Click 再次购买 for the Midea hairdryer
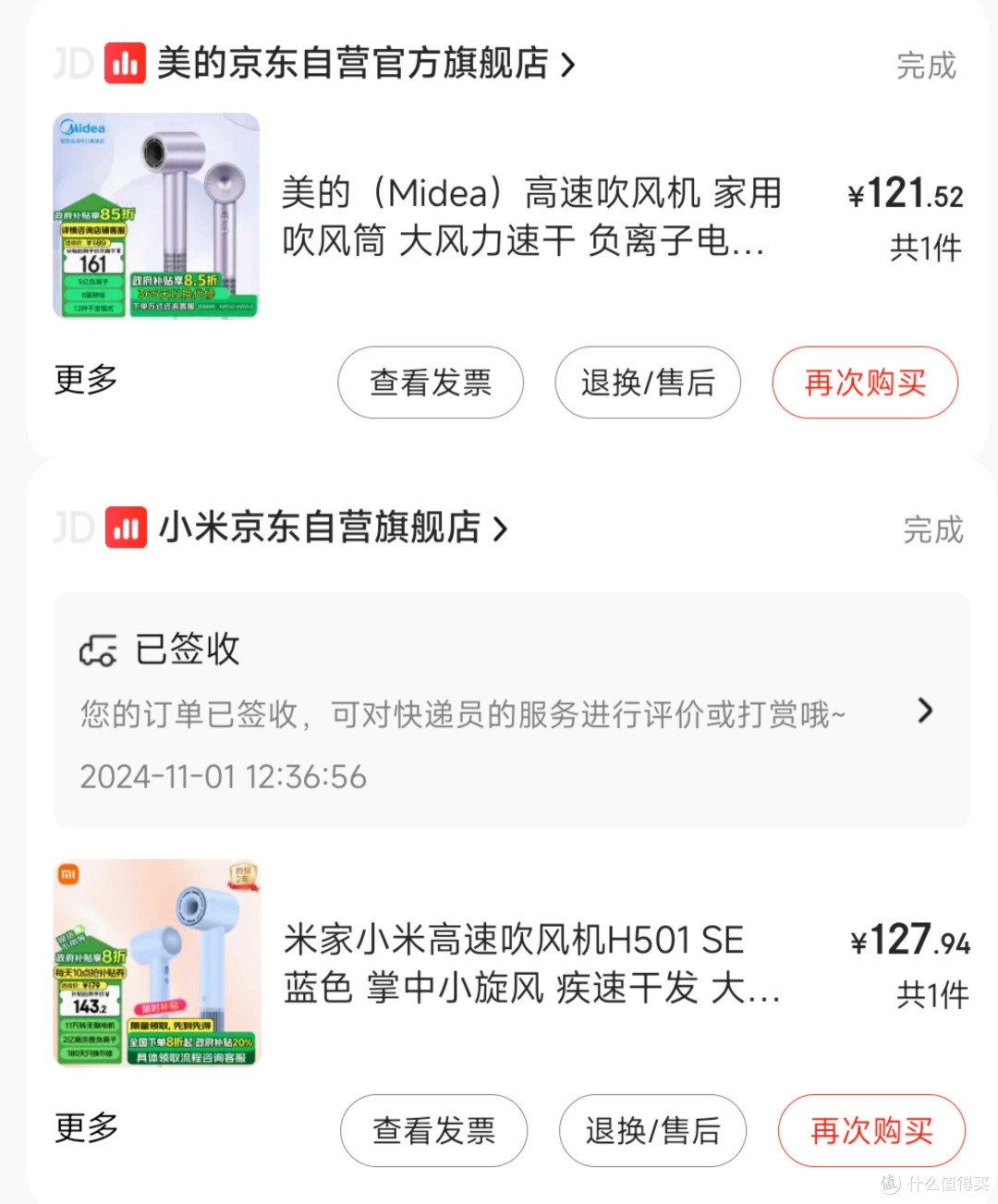 pos(865,383)
